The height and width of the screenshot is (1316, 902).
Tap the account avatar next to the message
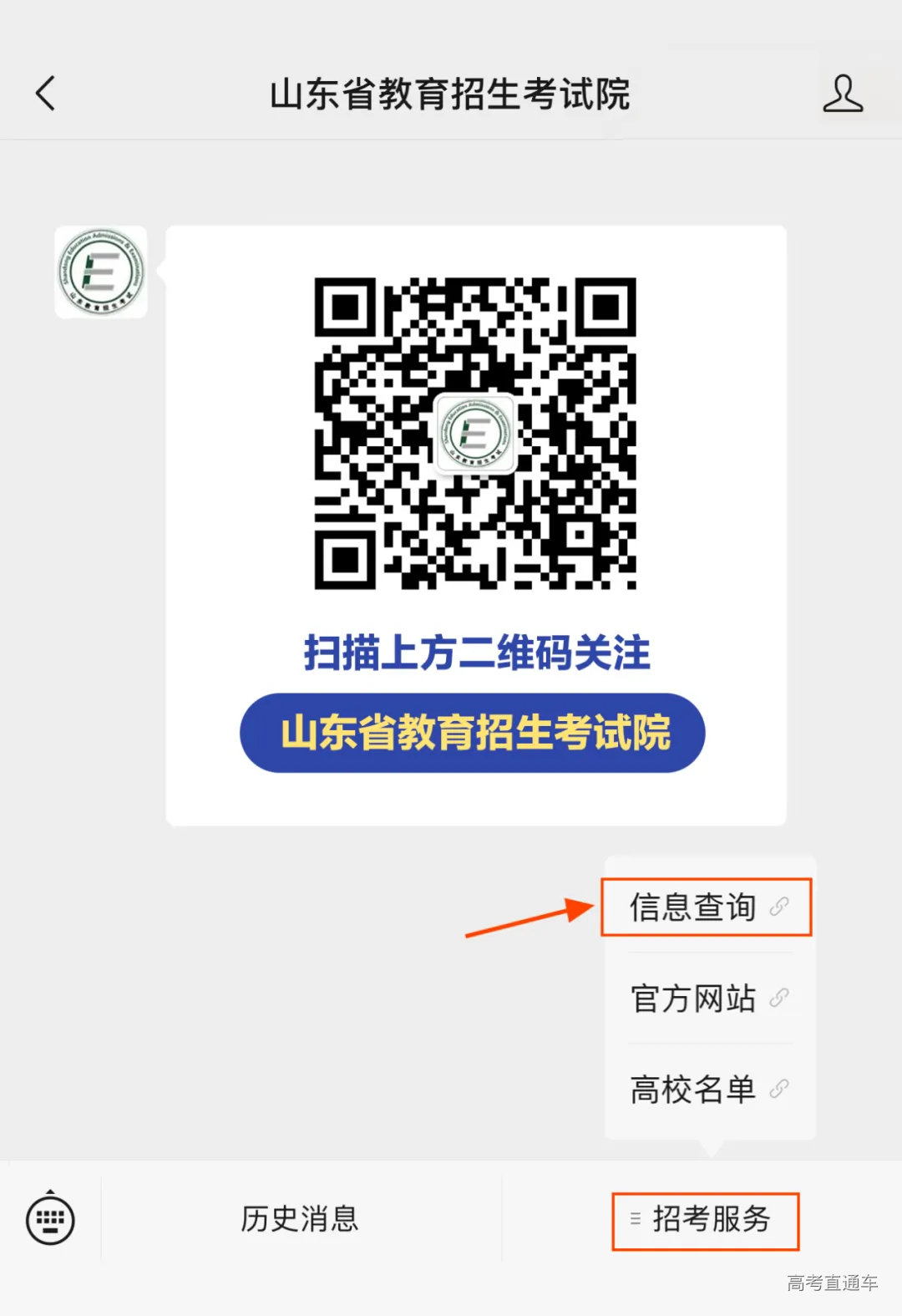pos(100,270)
